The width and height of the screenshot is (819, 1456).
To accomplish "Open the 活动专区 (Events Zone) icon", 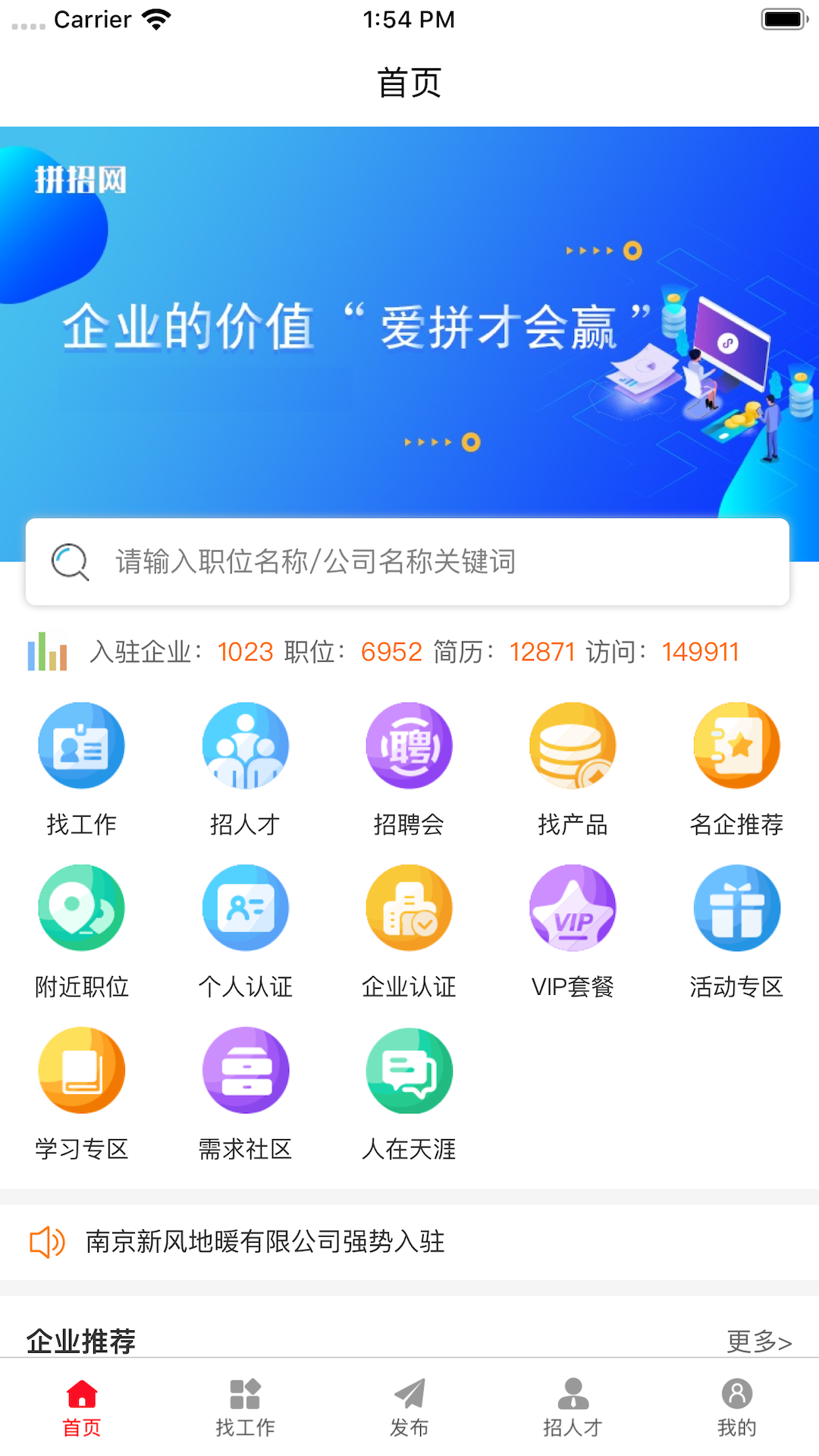I will point(736,908).
